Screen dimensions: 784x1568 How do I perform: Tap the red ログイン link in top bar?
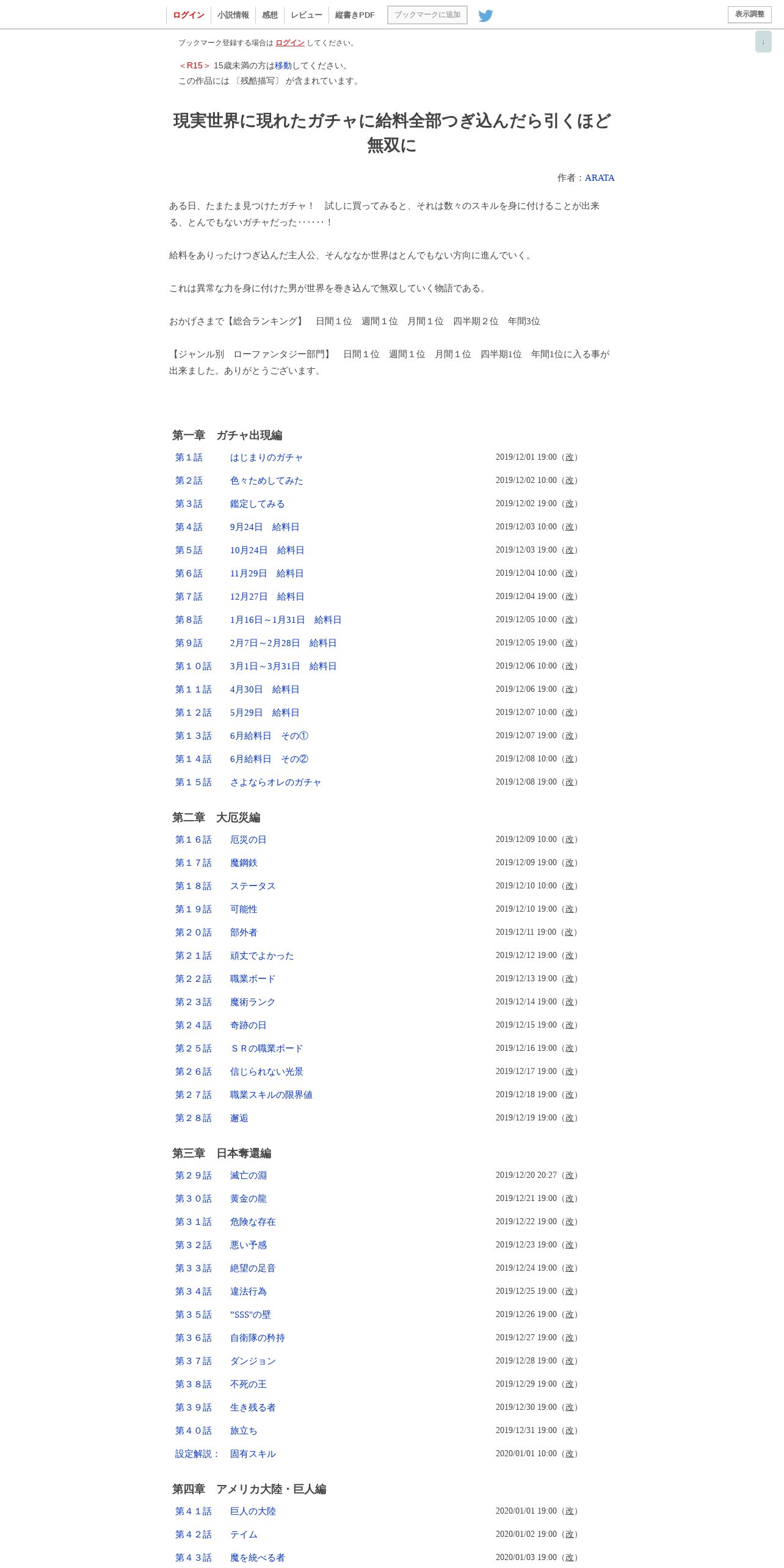(189, 15)
